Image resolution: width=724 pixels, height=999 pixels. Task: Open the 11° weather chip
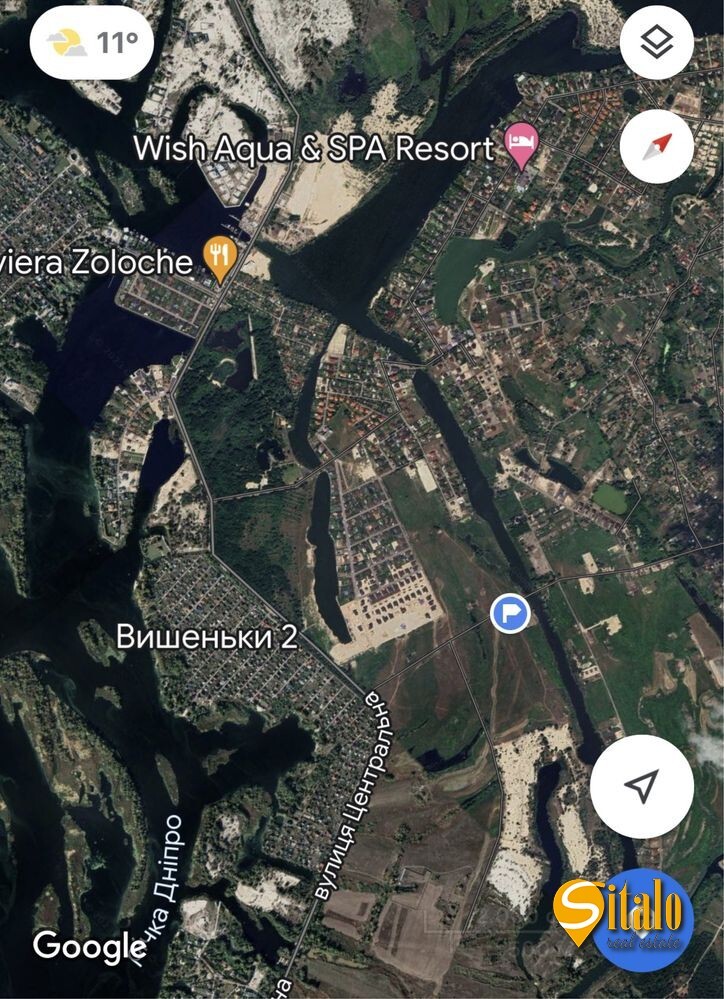[x=91, y=43]
